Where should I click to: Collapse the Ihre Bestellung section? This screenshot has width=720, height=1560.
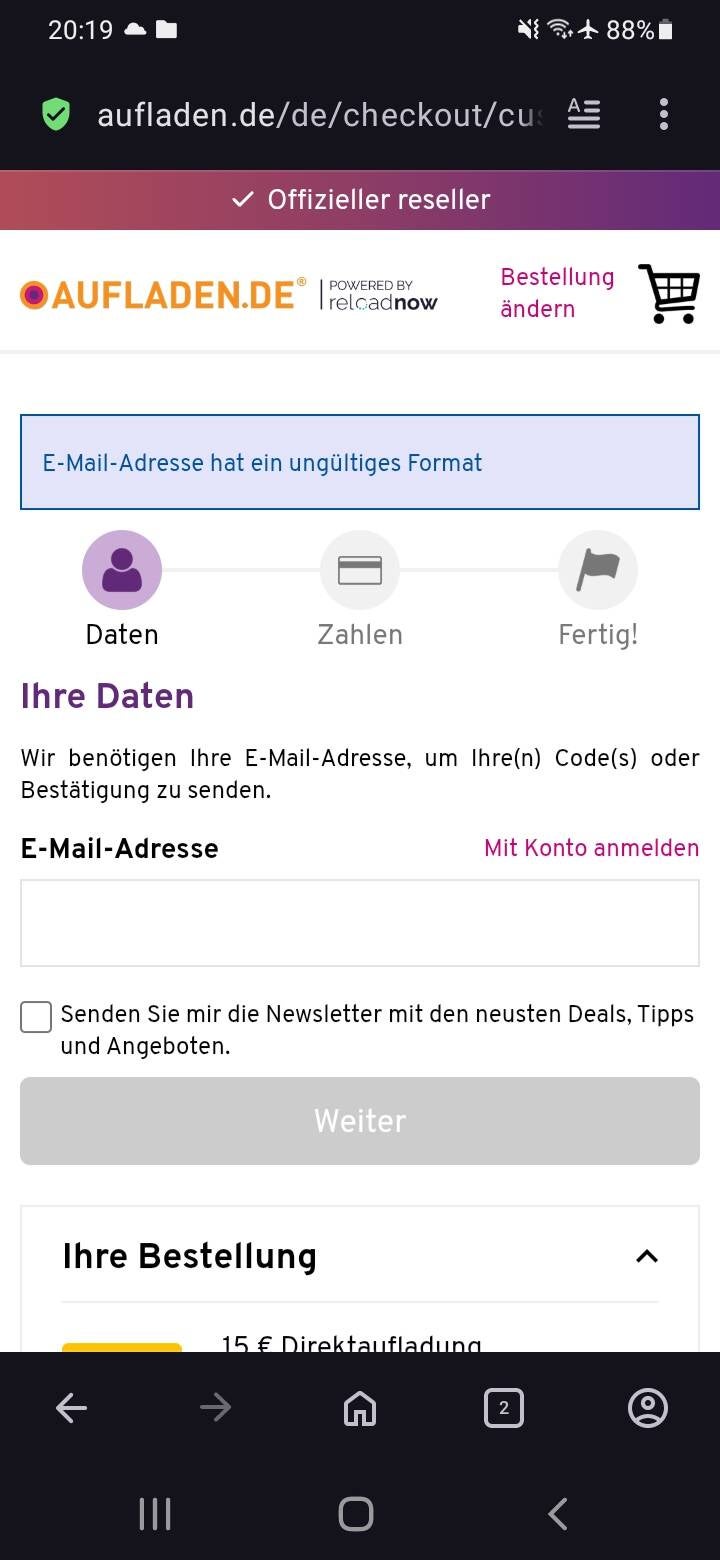(647, 1257)
